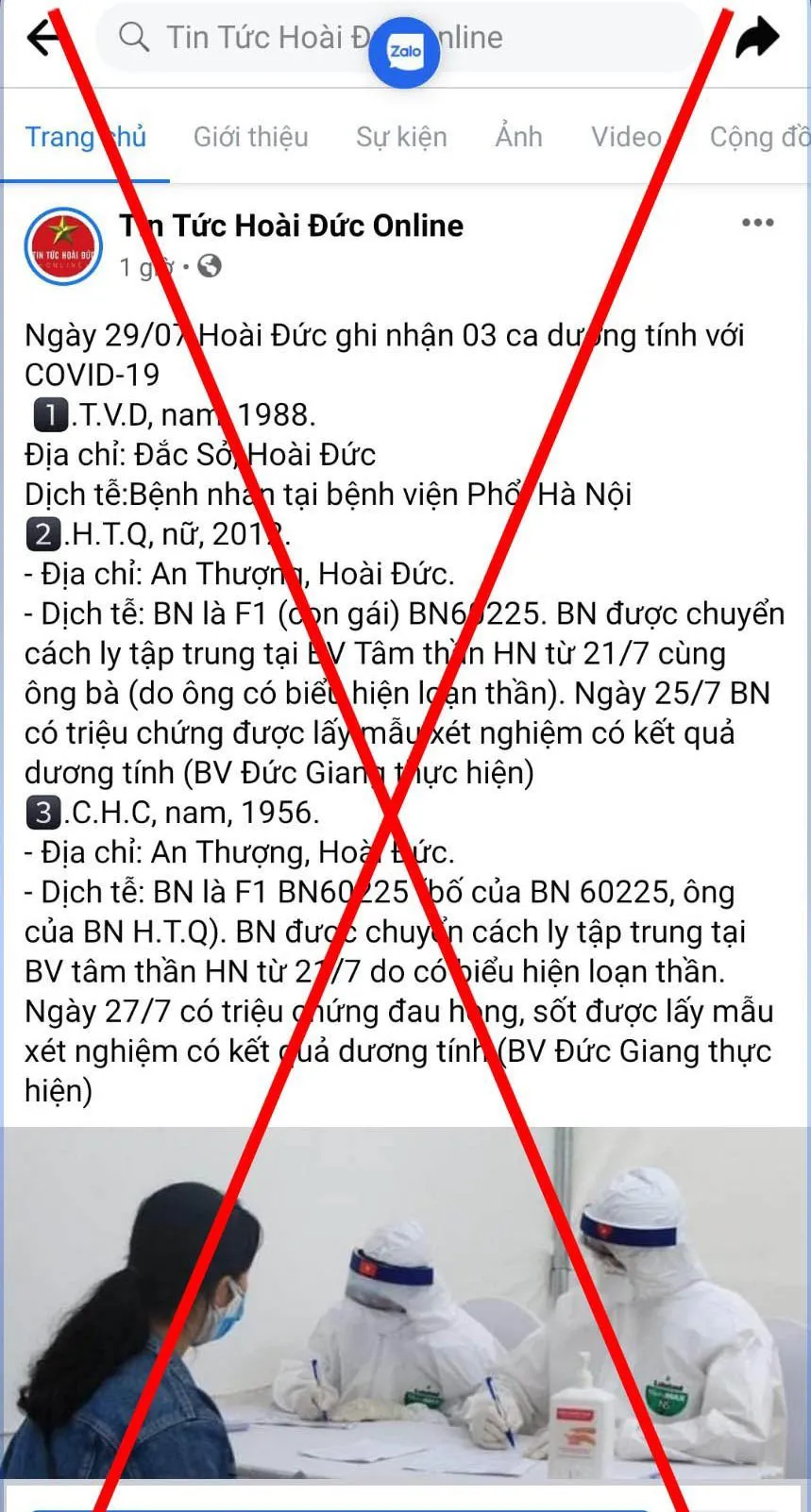
Task: Open the Cộng đồng tab
Action: tap(760, 138)
